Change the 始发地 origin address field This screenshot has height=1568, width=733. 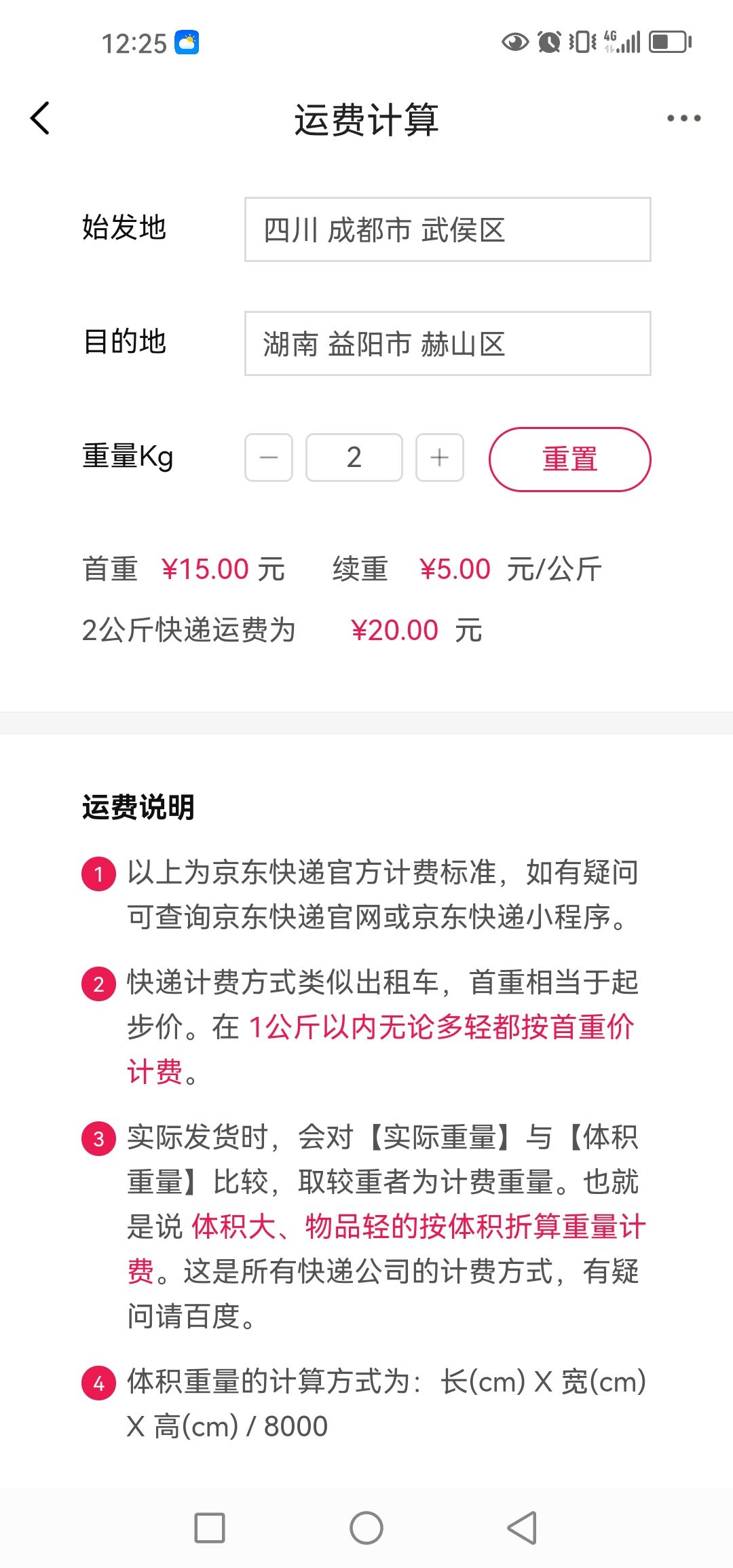[448, 229]
